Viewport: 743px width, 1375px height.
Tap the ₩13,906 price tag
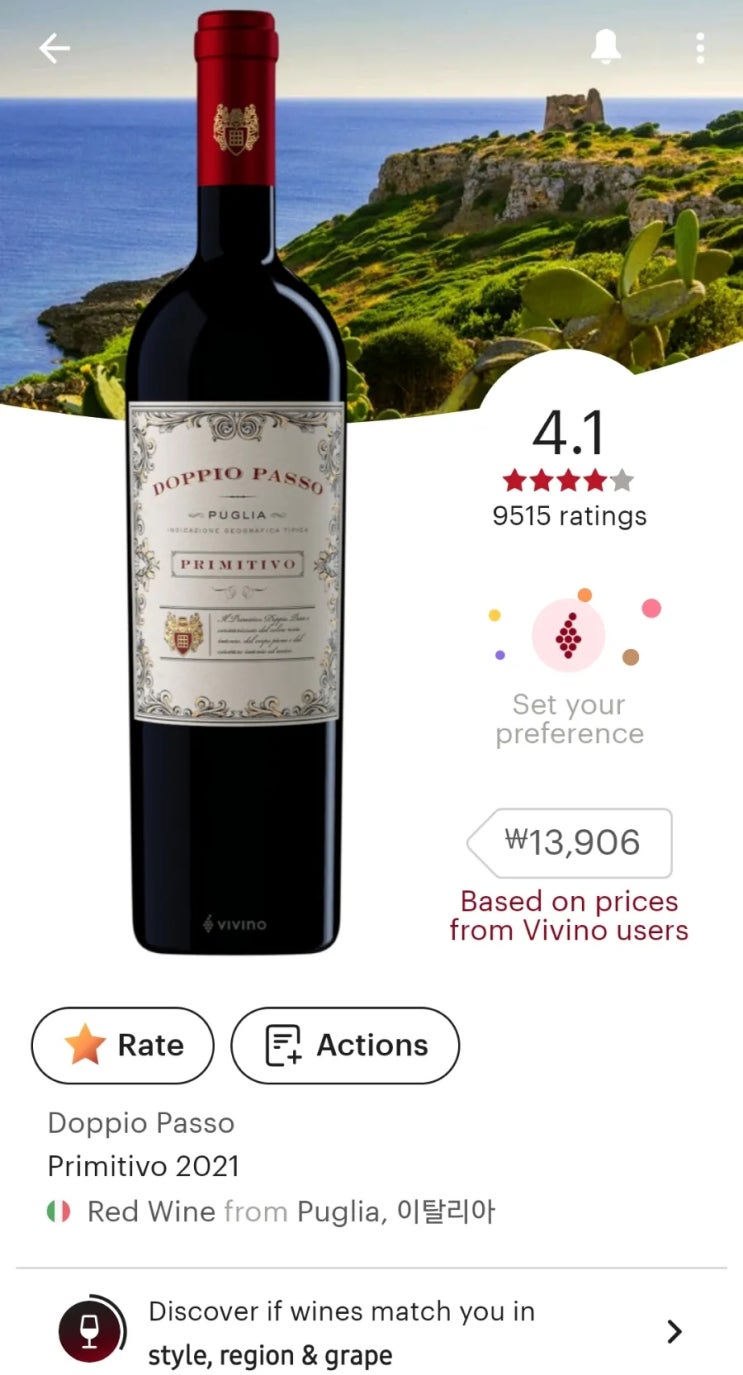pyautogui.click(x=570, y=842)
